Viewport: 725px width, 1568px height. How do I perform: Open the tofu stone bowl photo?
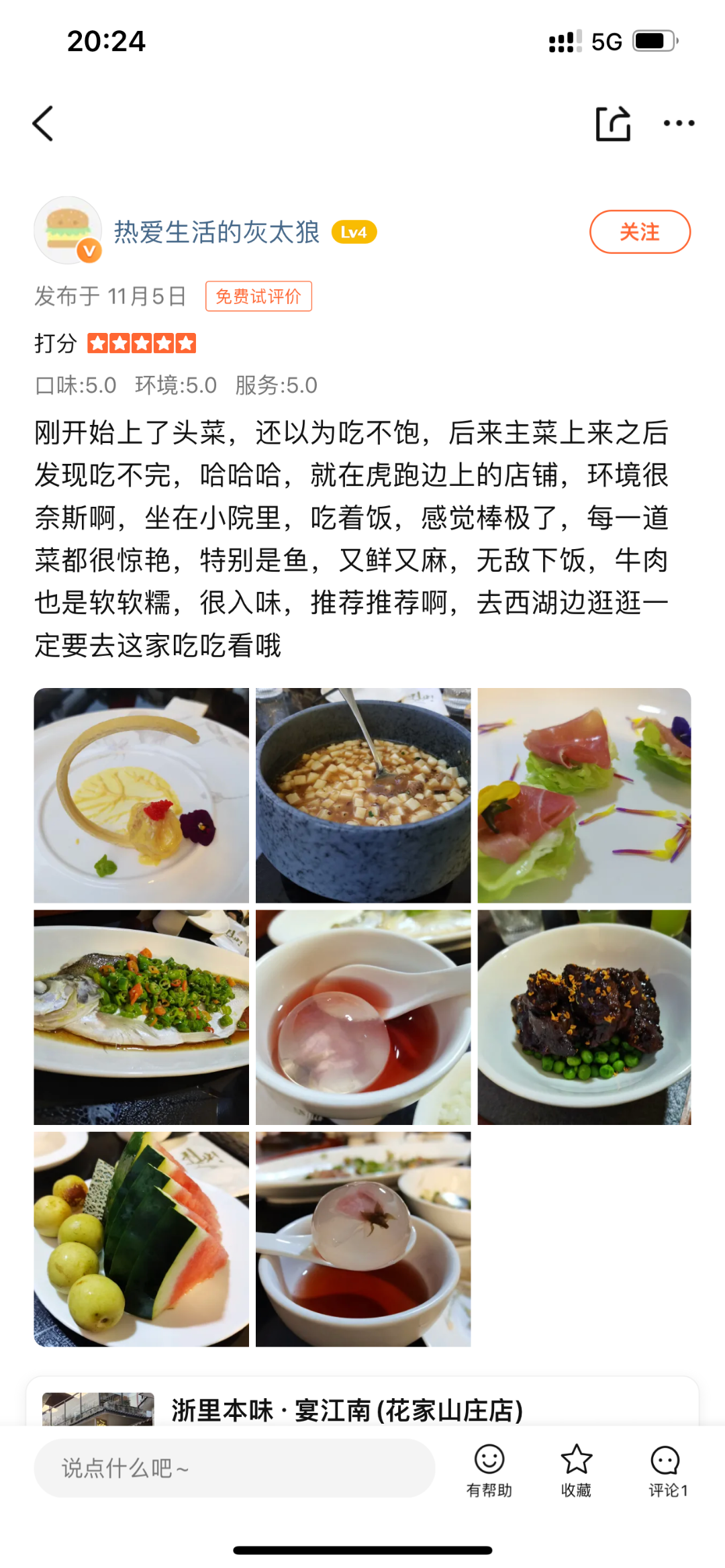pyautogui.click(x=362, y=795)
